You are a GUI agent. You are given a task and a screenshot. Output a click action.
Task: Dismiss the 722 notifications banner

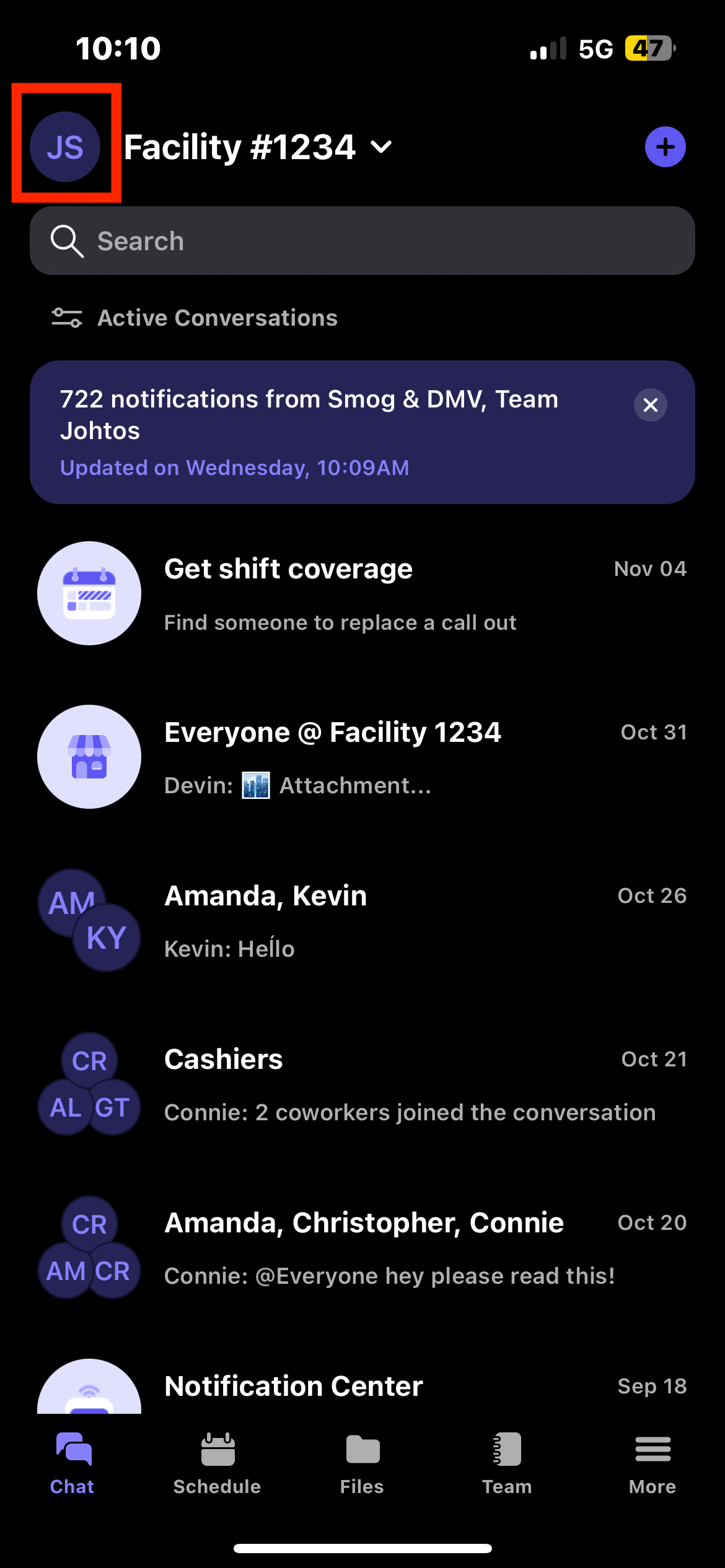650,405
